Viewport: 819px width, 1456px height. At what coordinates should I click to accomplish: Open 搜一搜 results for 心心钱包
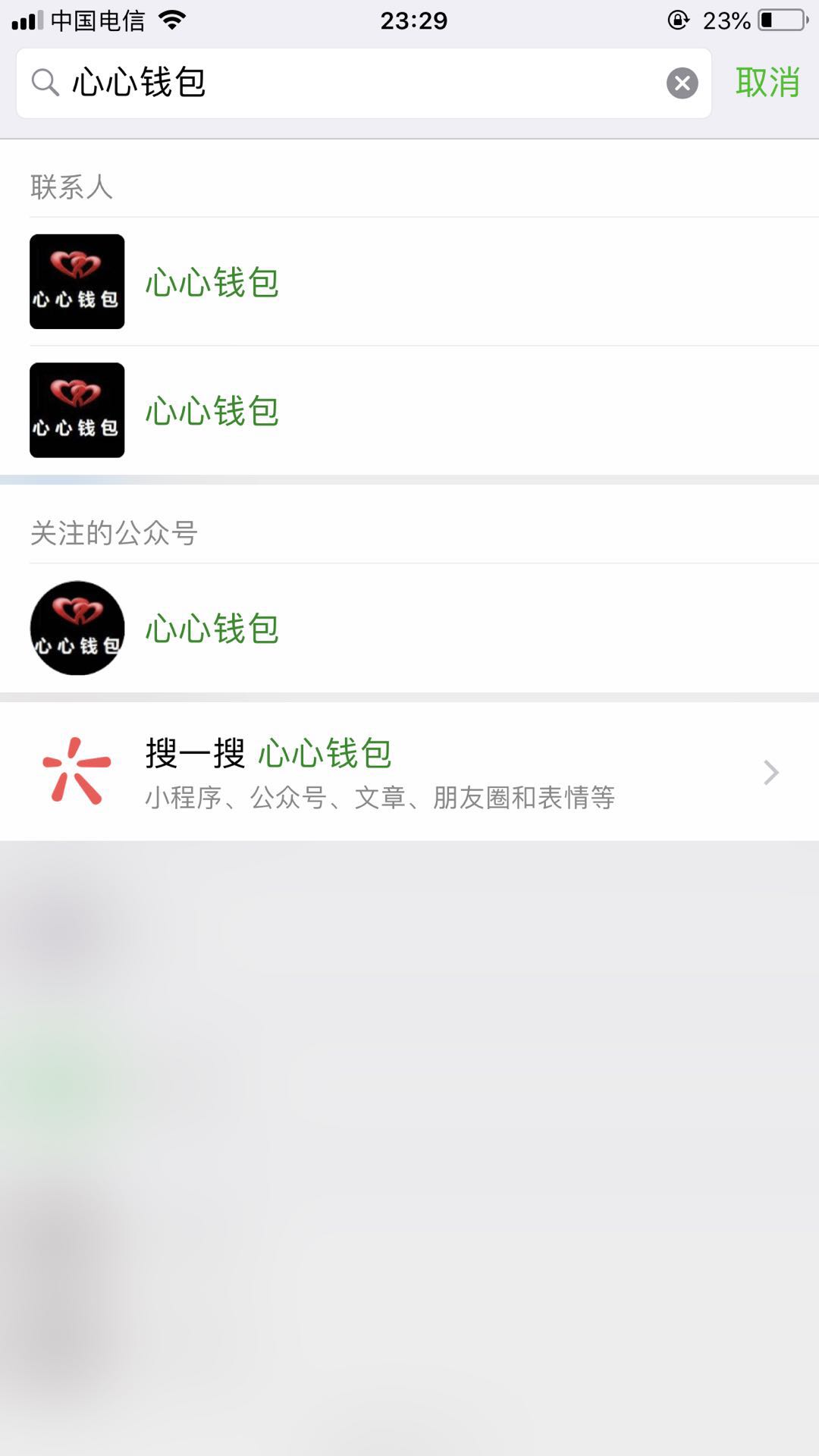409,771
